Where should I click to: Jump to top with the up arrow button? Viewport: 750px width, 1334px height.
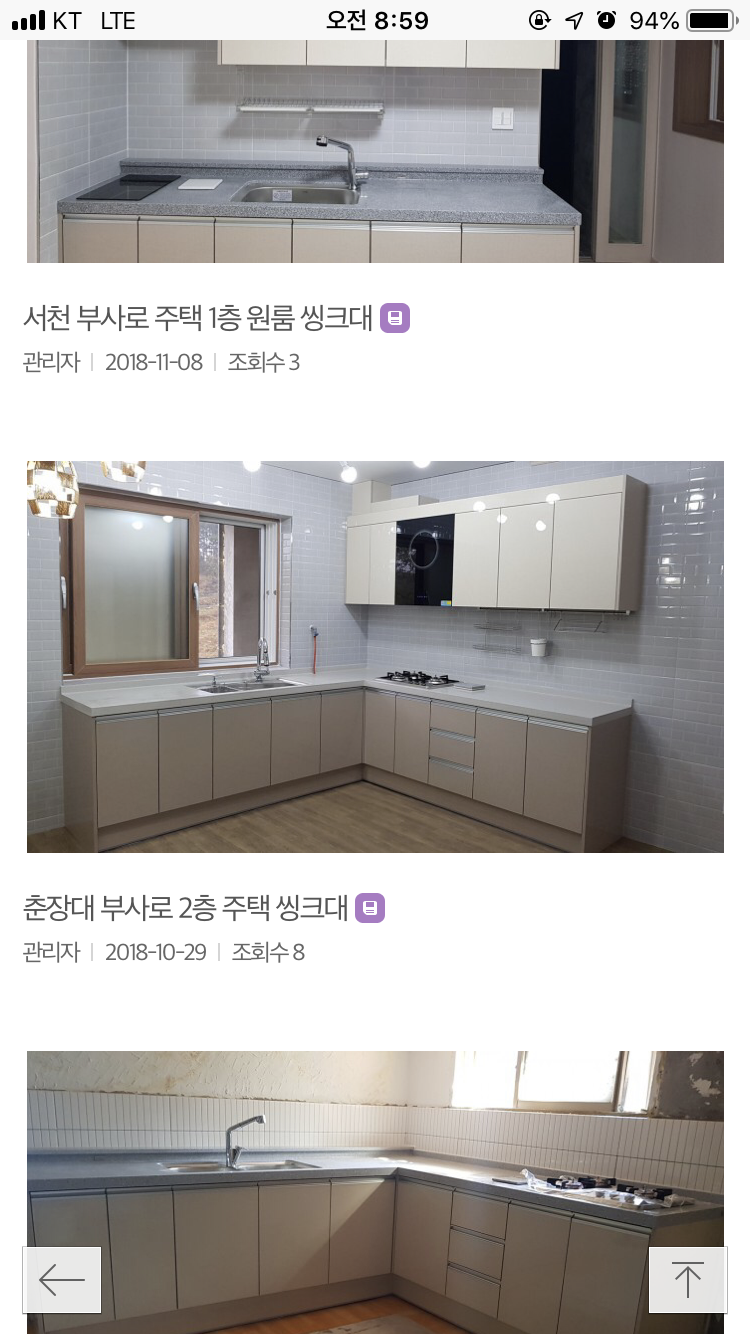[687, 1279]
